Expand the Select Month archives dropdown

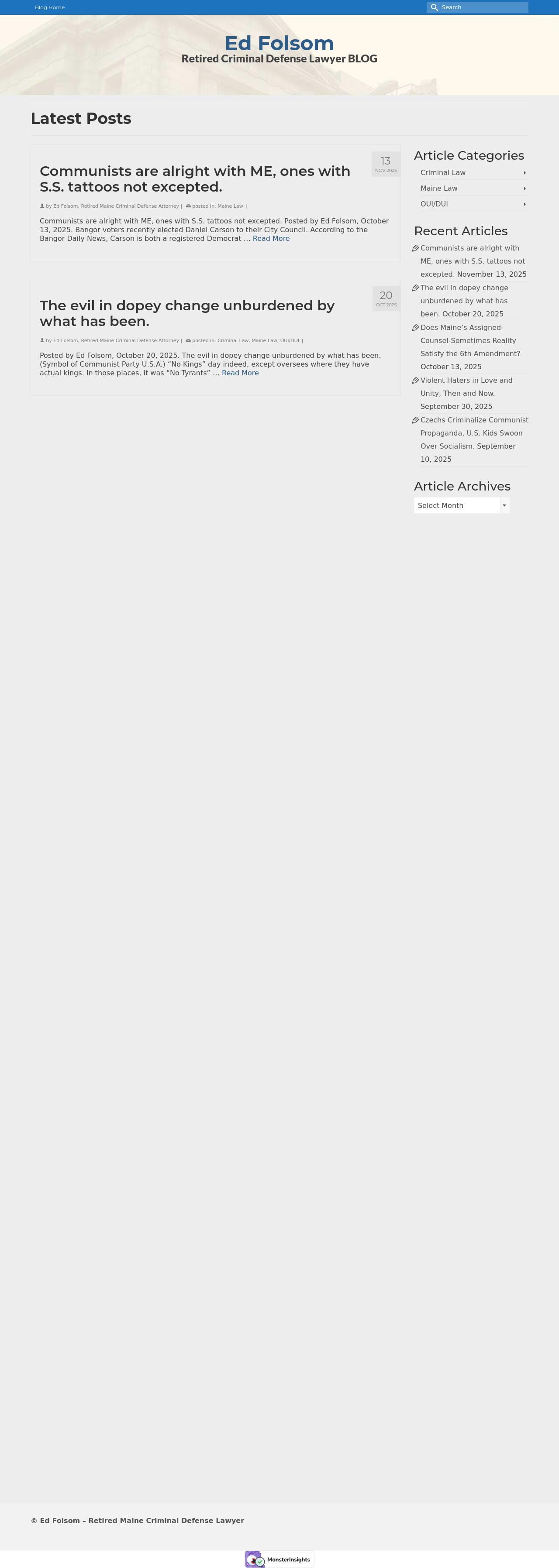461,506
